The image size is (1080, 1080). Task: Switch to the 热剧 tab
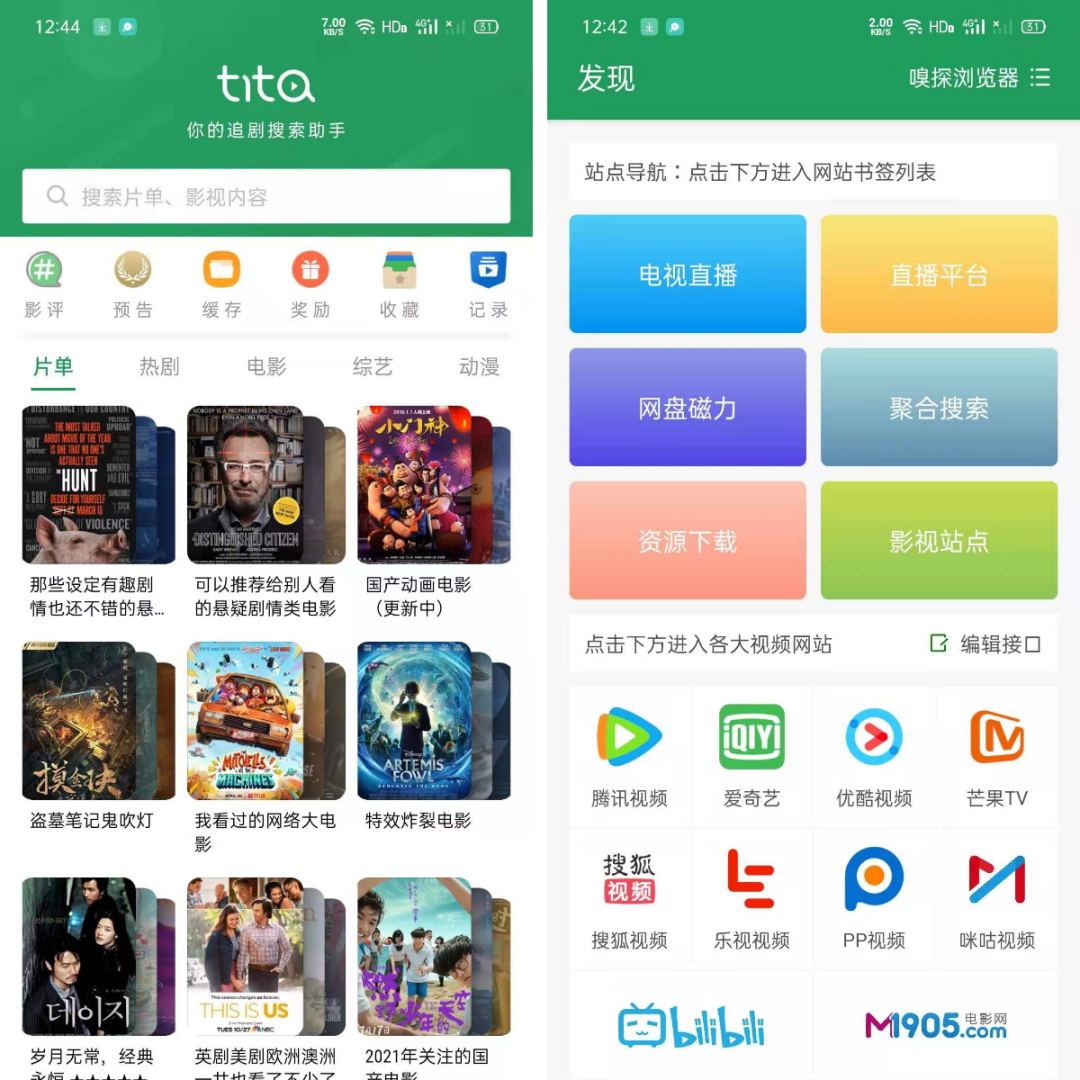(159, 367)
